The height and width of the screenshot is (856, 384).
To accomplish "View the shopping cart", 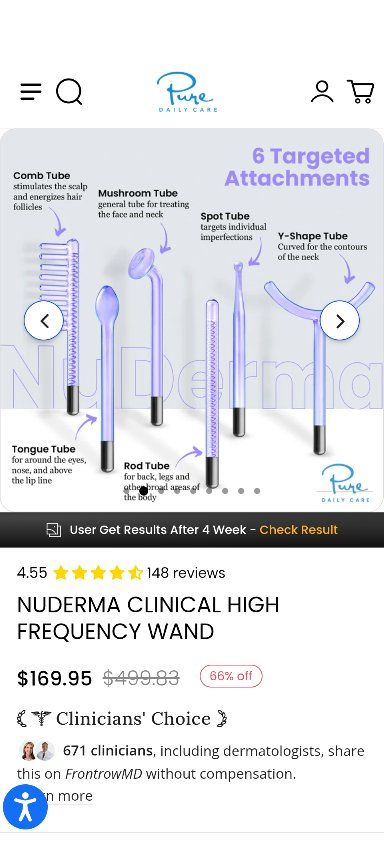I will coord(361,92).
